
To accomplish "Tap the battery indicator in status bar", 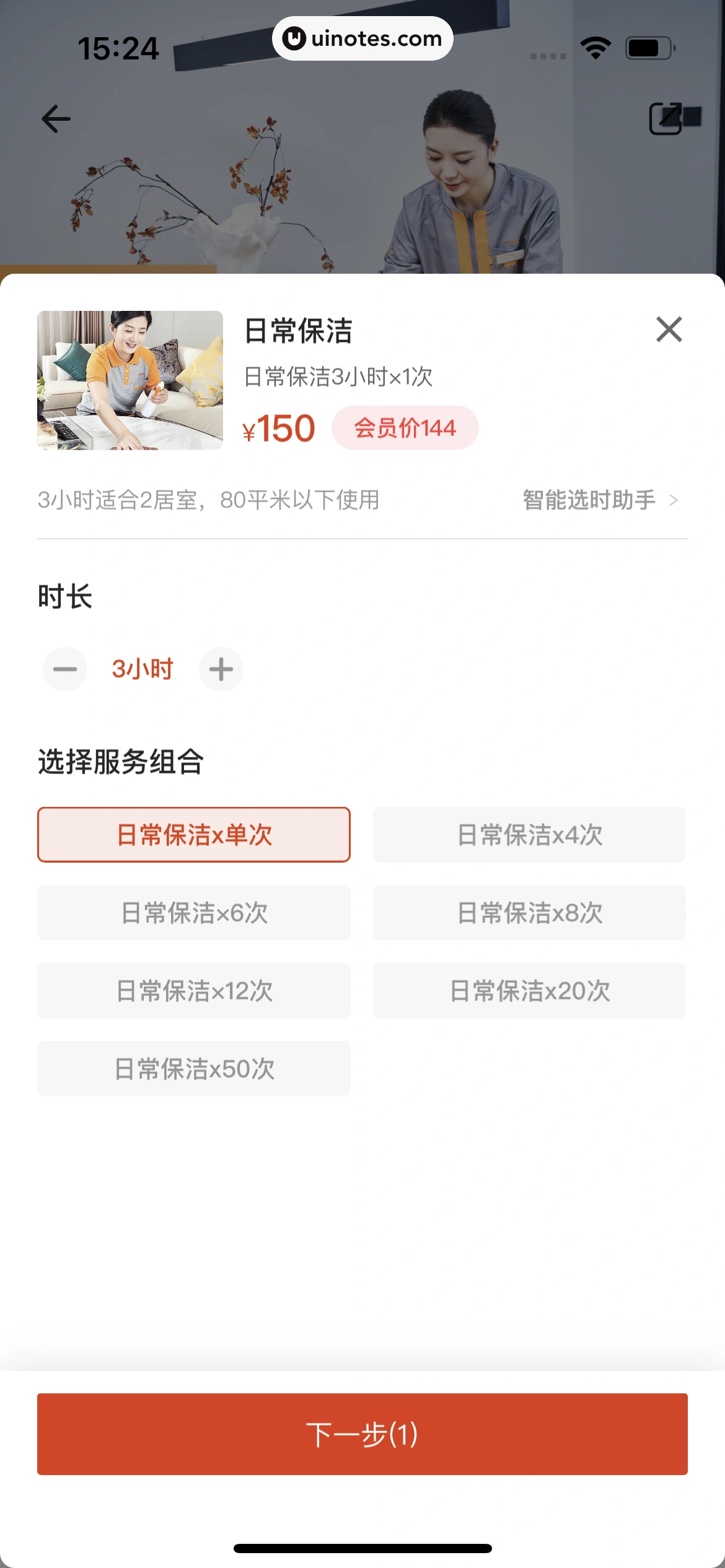I will (x=646, y=46).
